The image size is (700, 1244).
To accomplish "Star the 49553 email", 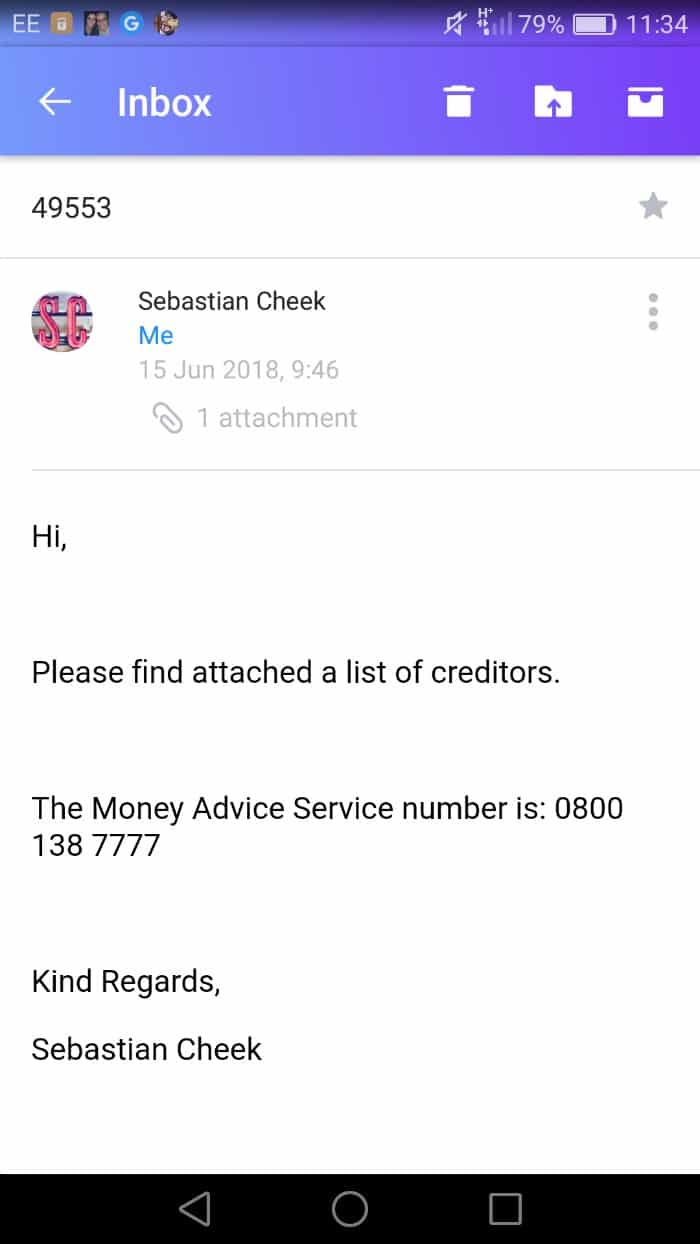I will (x=653, y=207).
